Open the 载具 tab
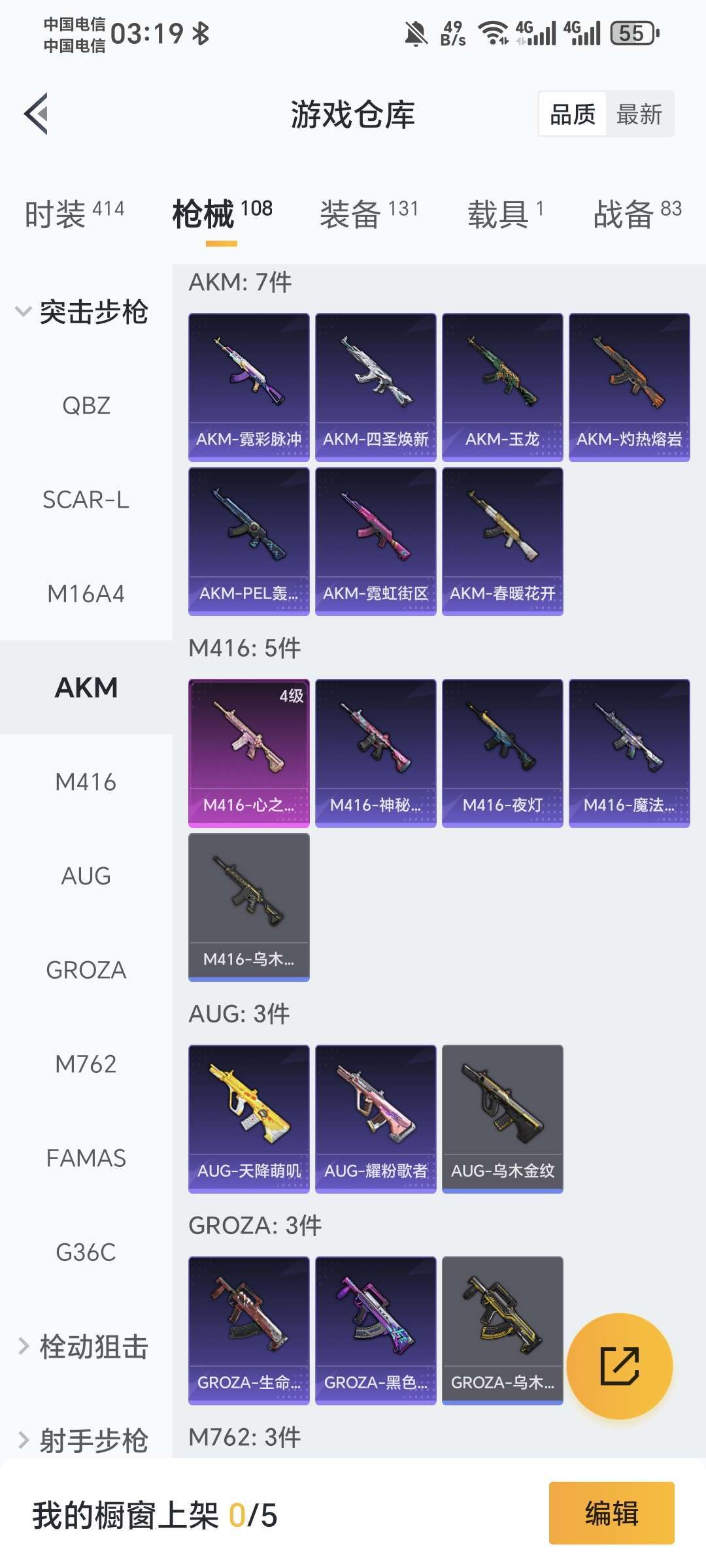The image size is (706, 1568). [505, 214]
